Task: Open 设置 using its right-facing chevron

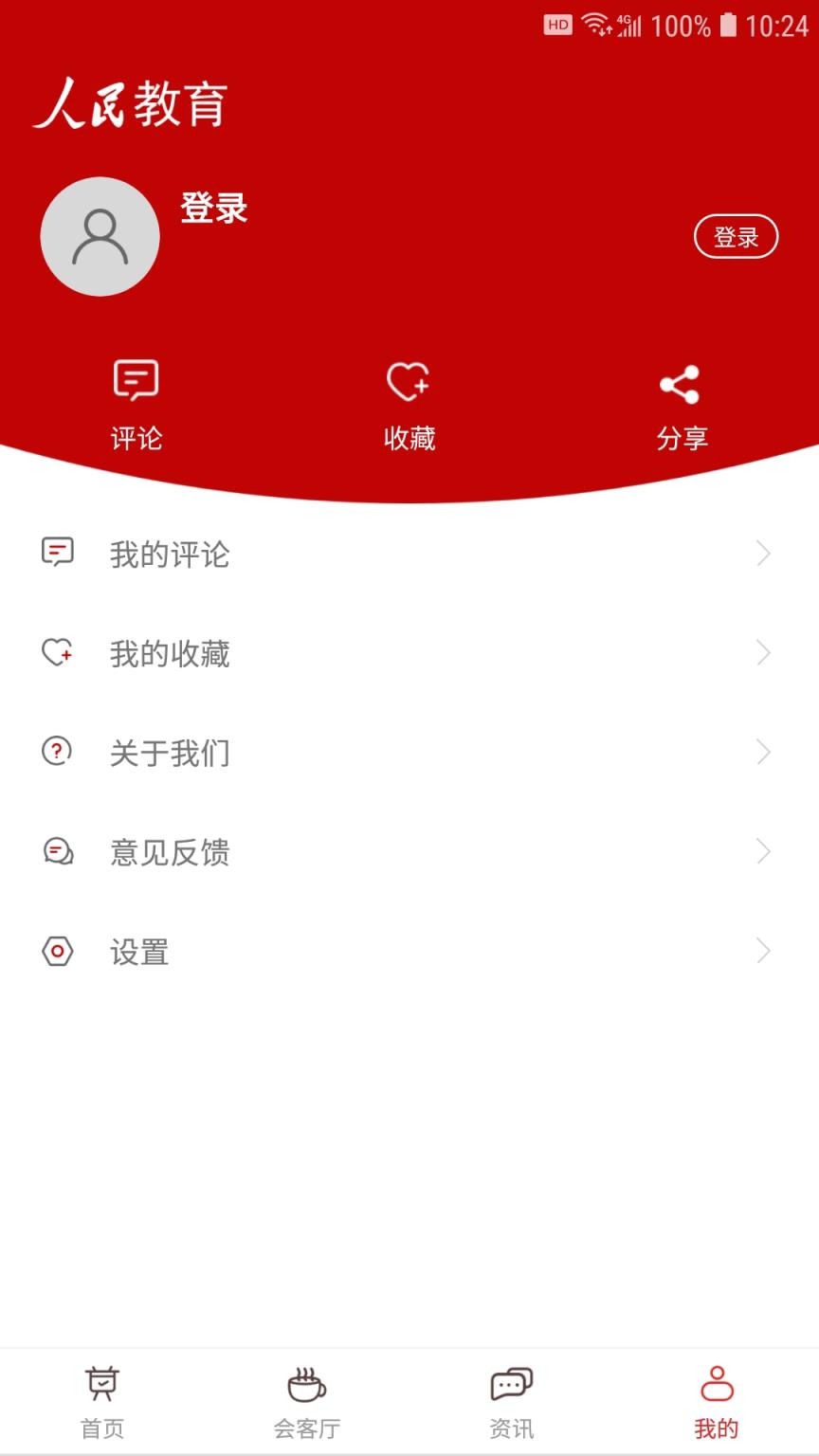Action: (x=764, y=951)
